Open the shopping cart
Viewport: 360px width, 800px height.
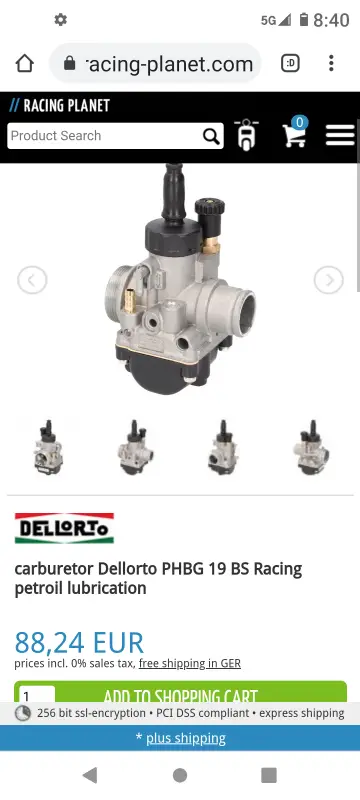point(295,132)
